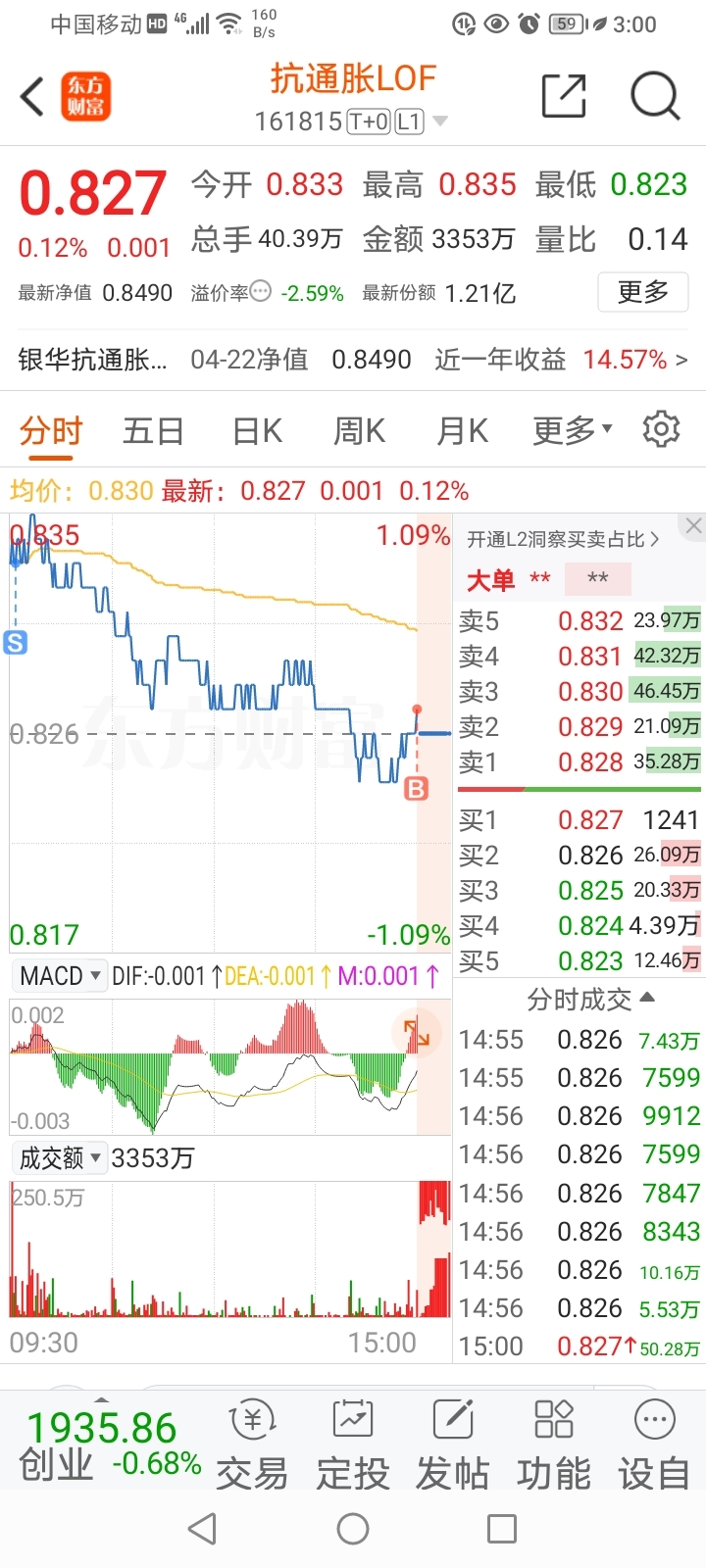Select the 周K chart tab
Screen dimensions: 706x1568
pyautogui.click(x=360, y=430)
